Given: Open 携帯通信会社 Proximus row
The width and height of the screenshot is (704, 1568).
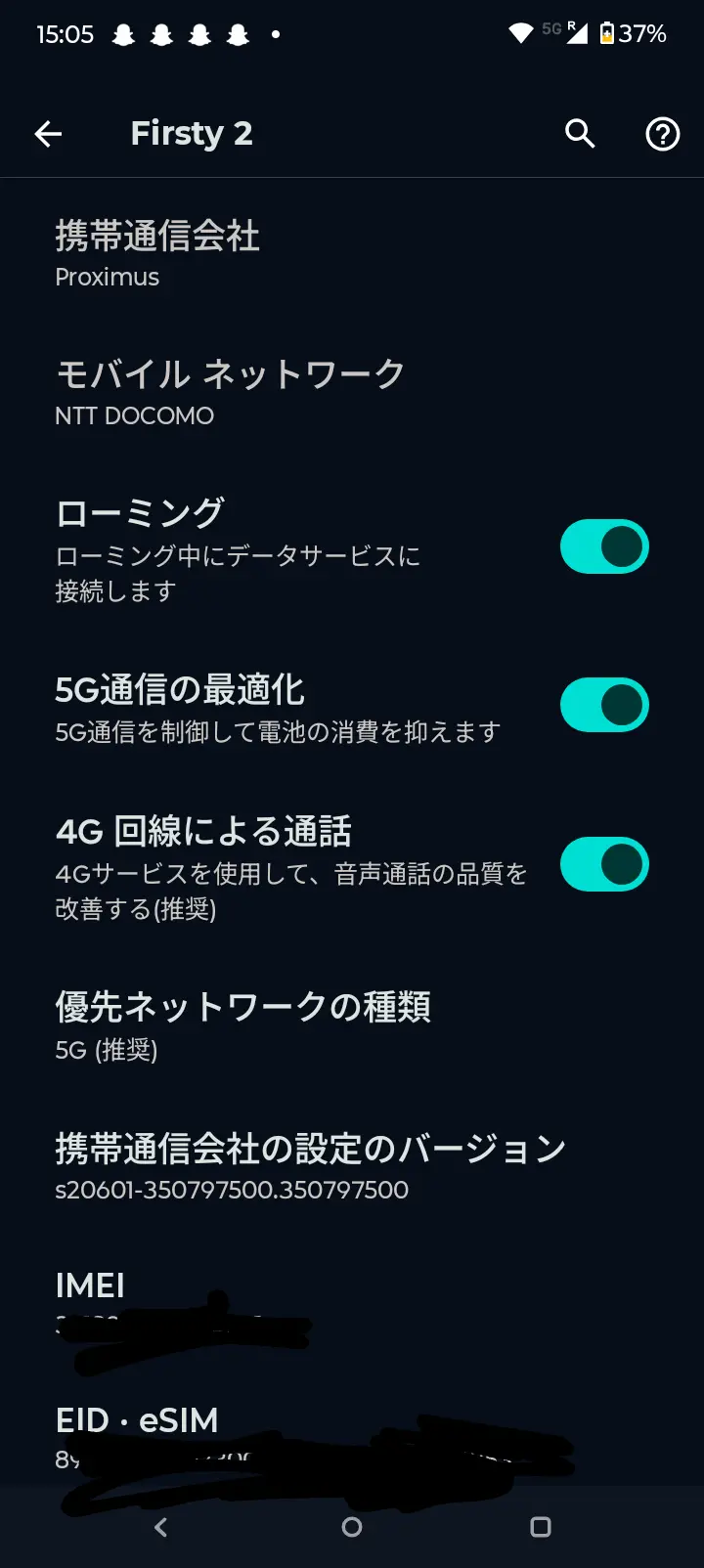Looking at the screenshot, I should coord(352,253).
